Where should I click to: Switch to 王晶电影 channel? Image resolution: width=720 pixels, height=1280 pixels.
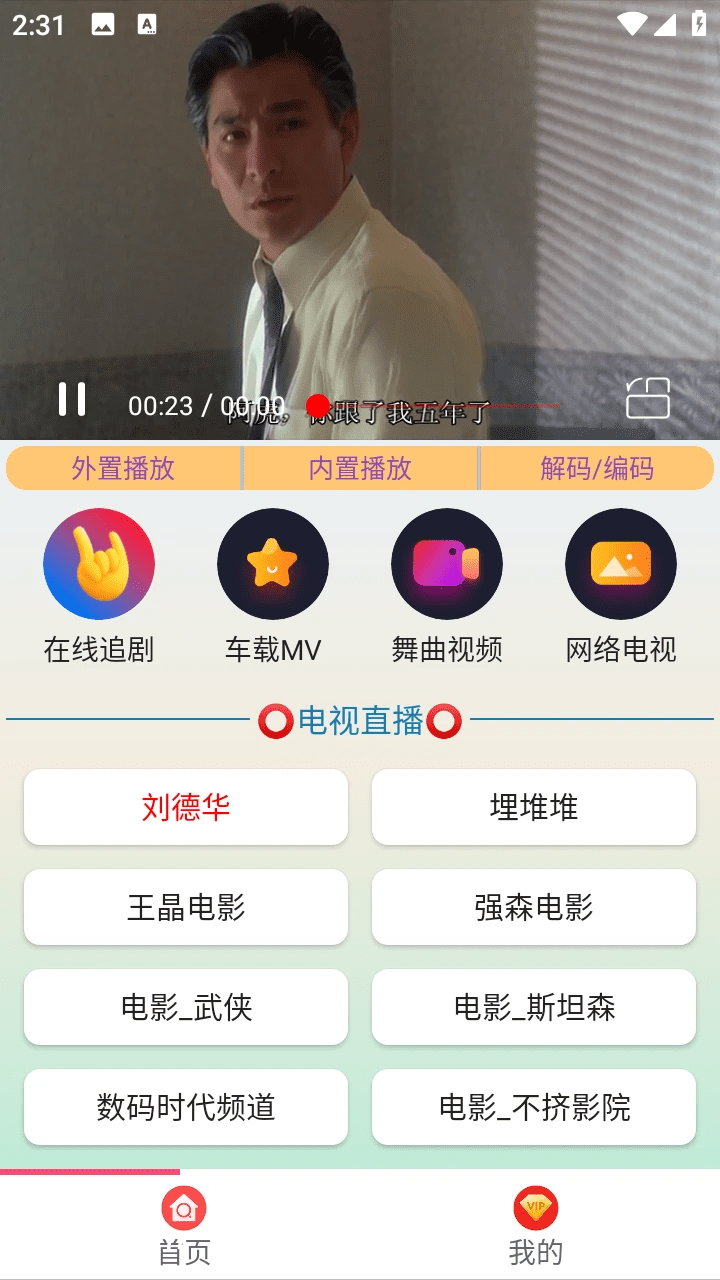coord(186,907)
